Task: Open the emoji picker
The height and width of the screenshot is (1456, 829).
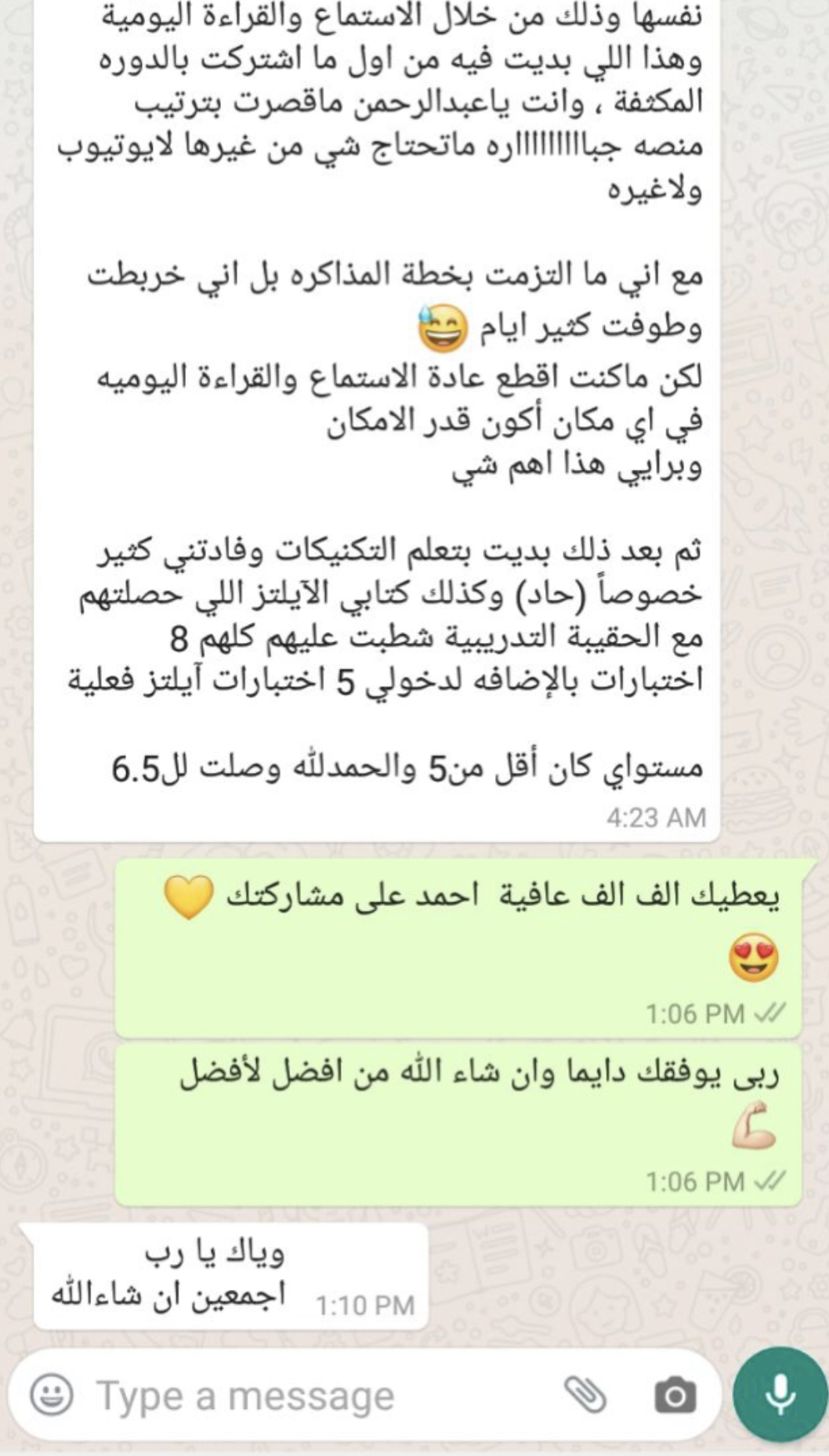Action: pos(52,1395)
